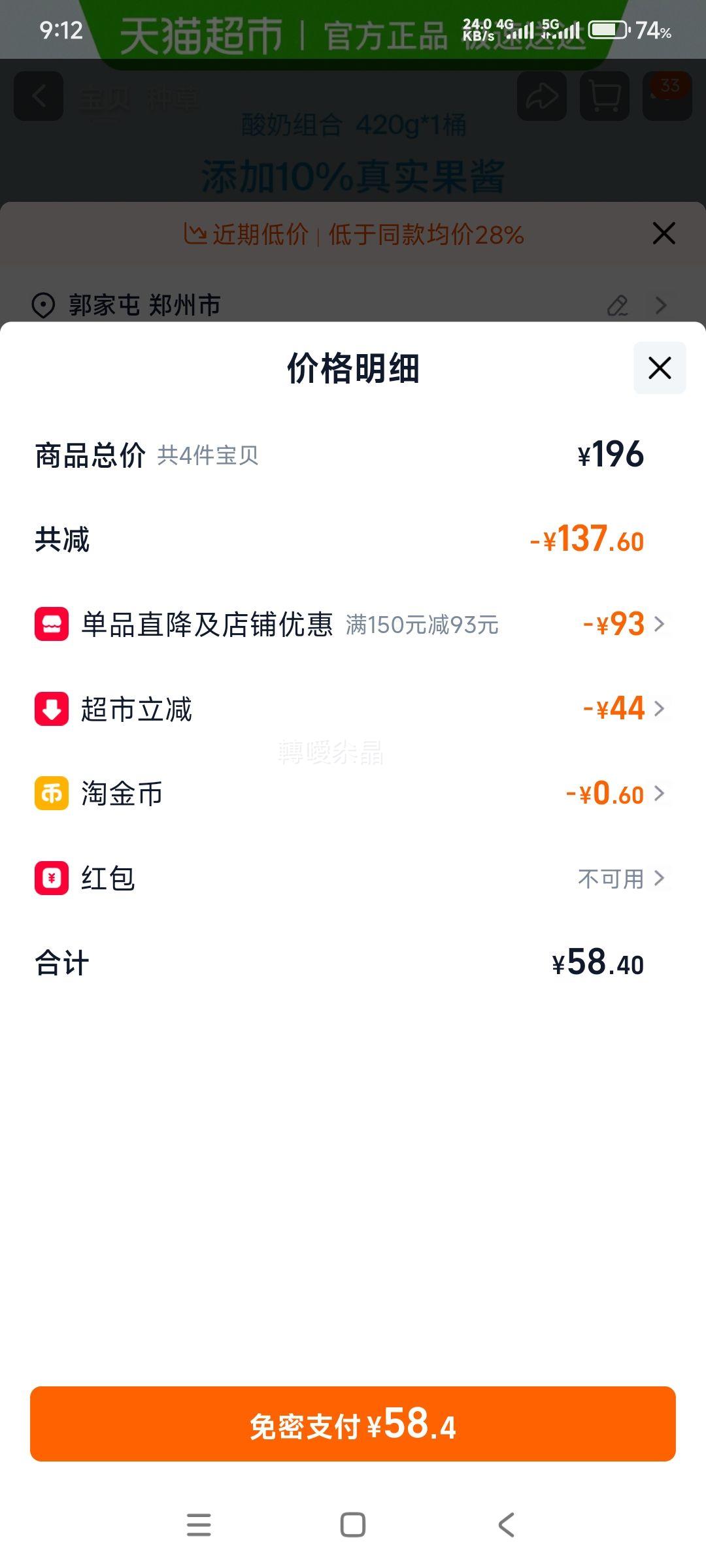Viewport: 706px width, 1568px height.
Task: Open 单品直降及店铺优惠 discount details
Action: point(353,624)
